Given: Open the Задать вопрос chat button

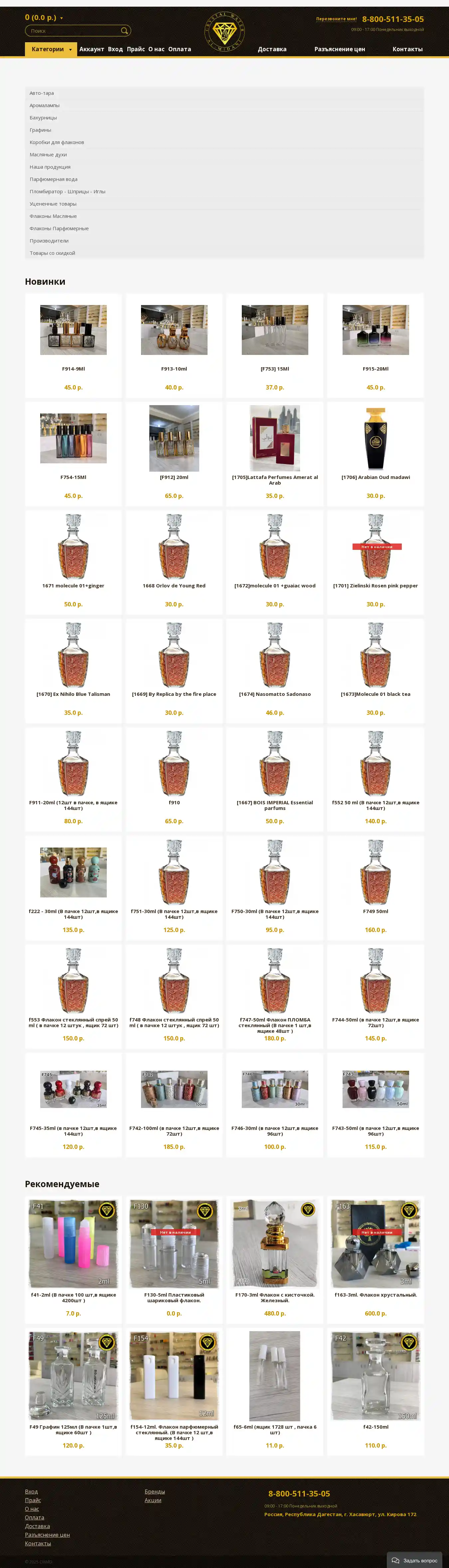Looking at the screenshot, I should point(415,1555).
